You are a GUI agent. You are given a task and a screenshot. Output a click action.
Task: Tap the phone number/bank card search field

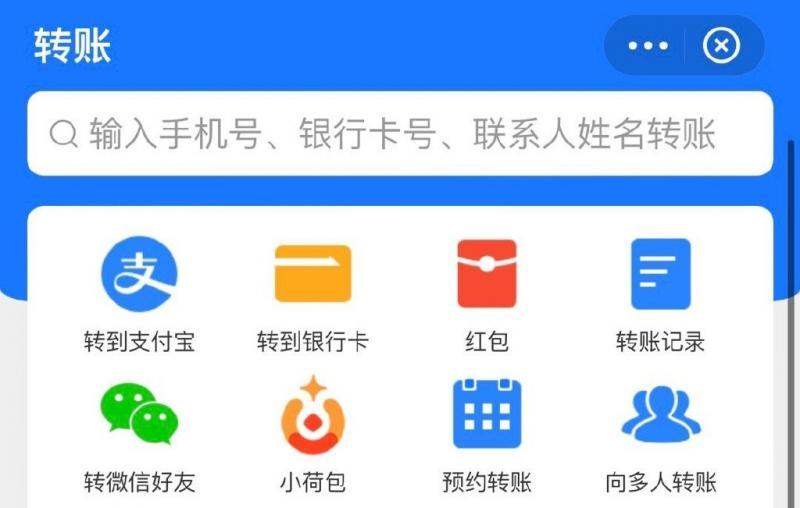pyautogui.click(x=400, y=134)
